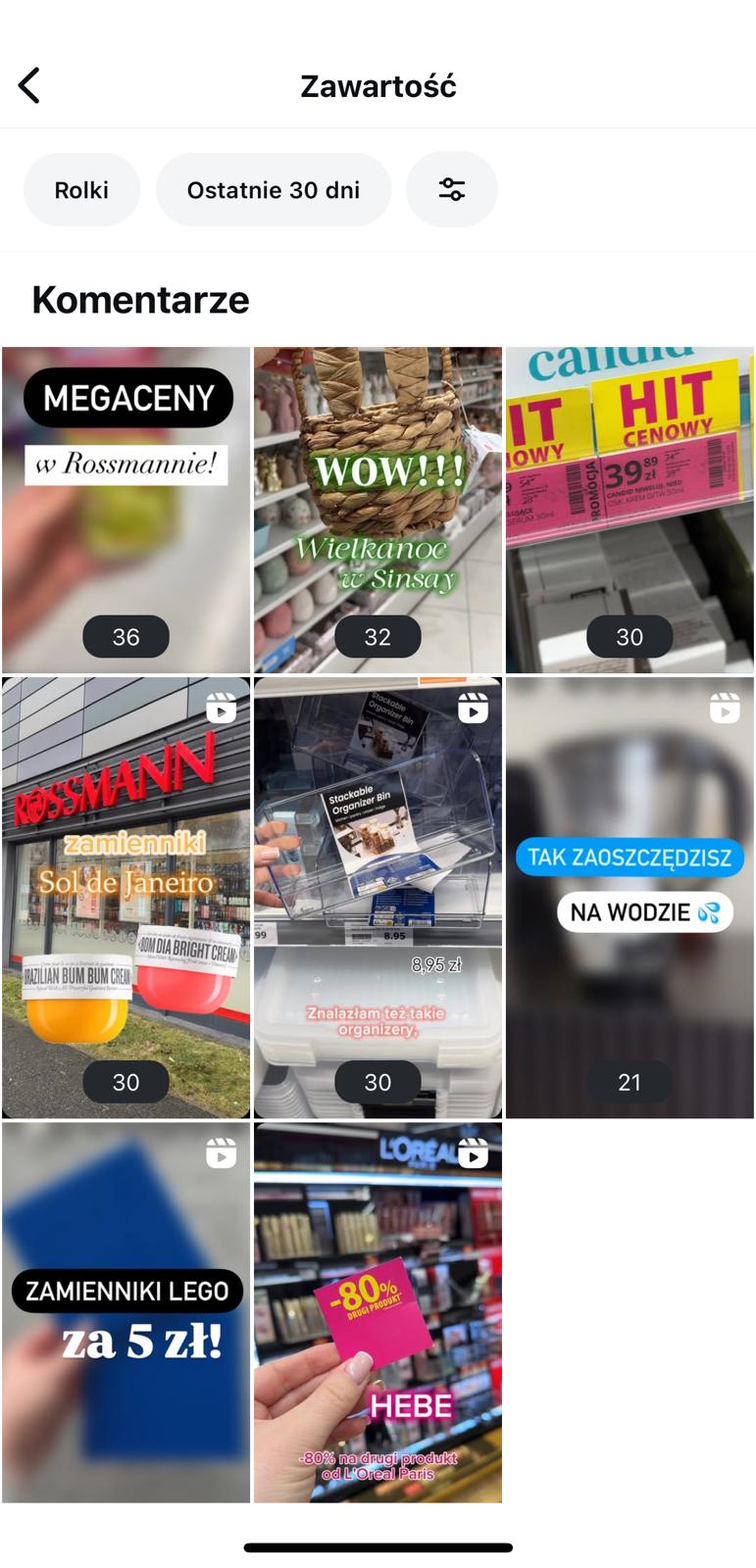Open the Zamienniki Lego za 5 zł reel
The height and width of the screenshot is (1568, 756).
pos(126,1313)
